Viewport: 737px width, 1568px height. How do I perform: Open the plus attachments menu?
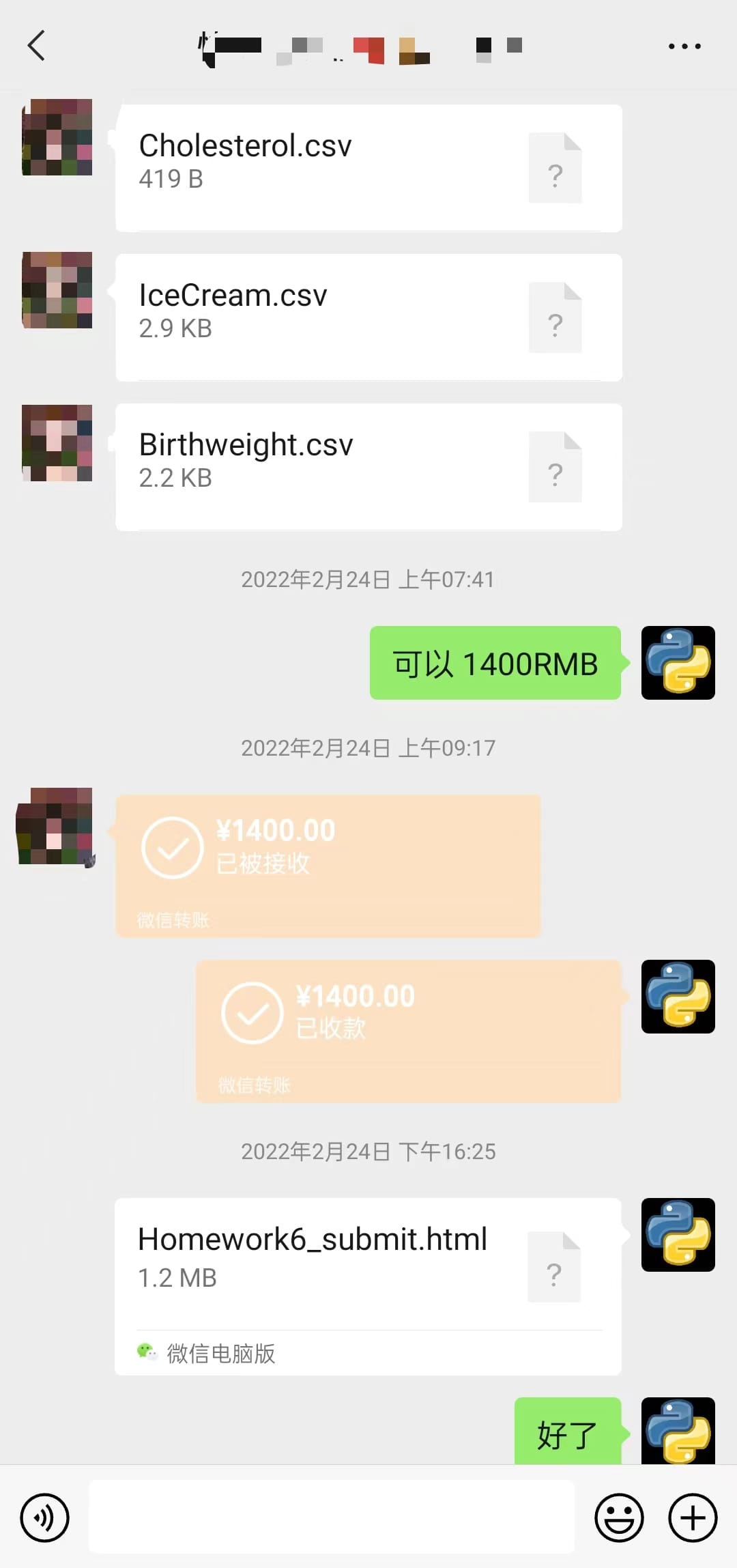click(x=693, y=1517)
